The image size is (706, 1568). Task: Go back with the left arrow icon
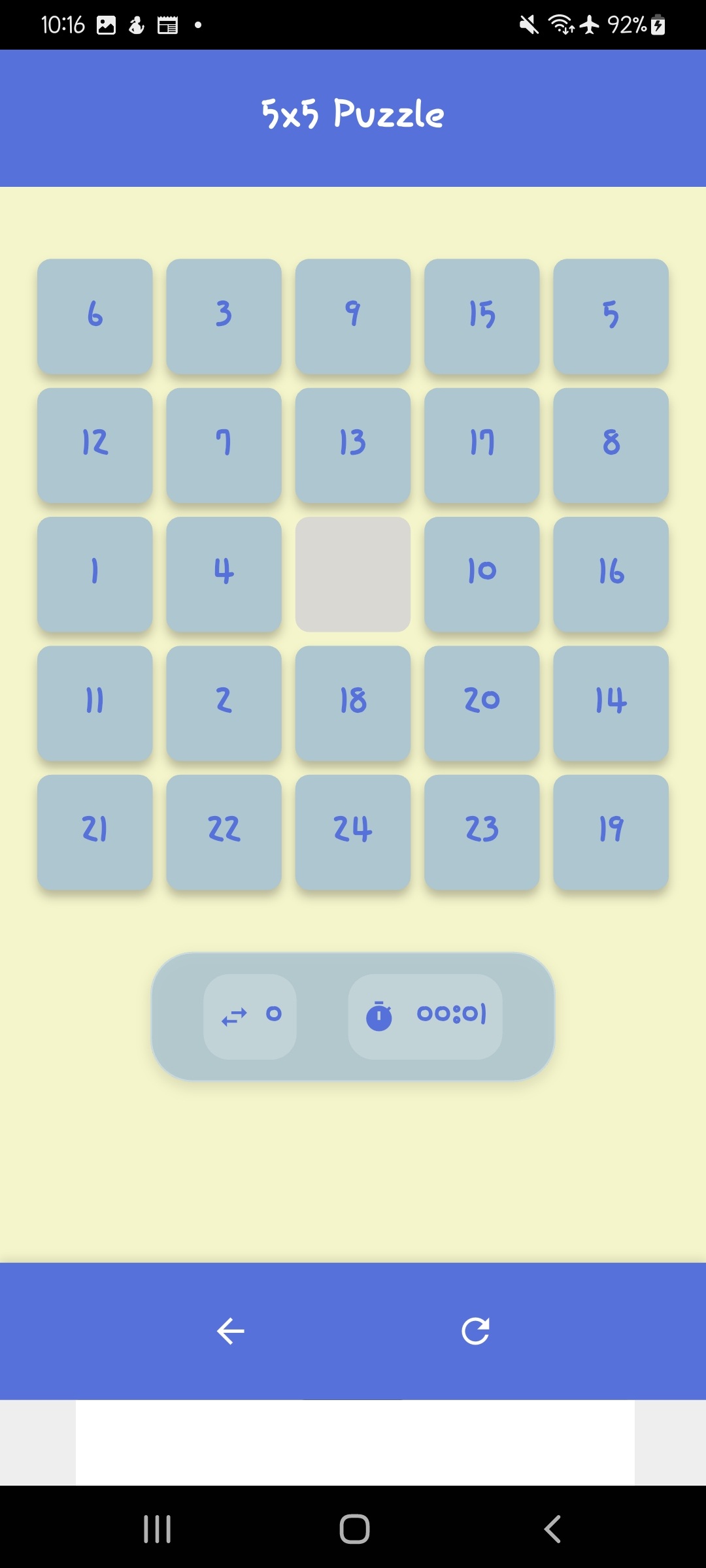tap(230, 1331)
